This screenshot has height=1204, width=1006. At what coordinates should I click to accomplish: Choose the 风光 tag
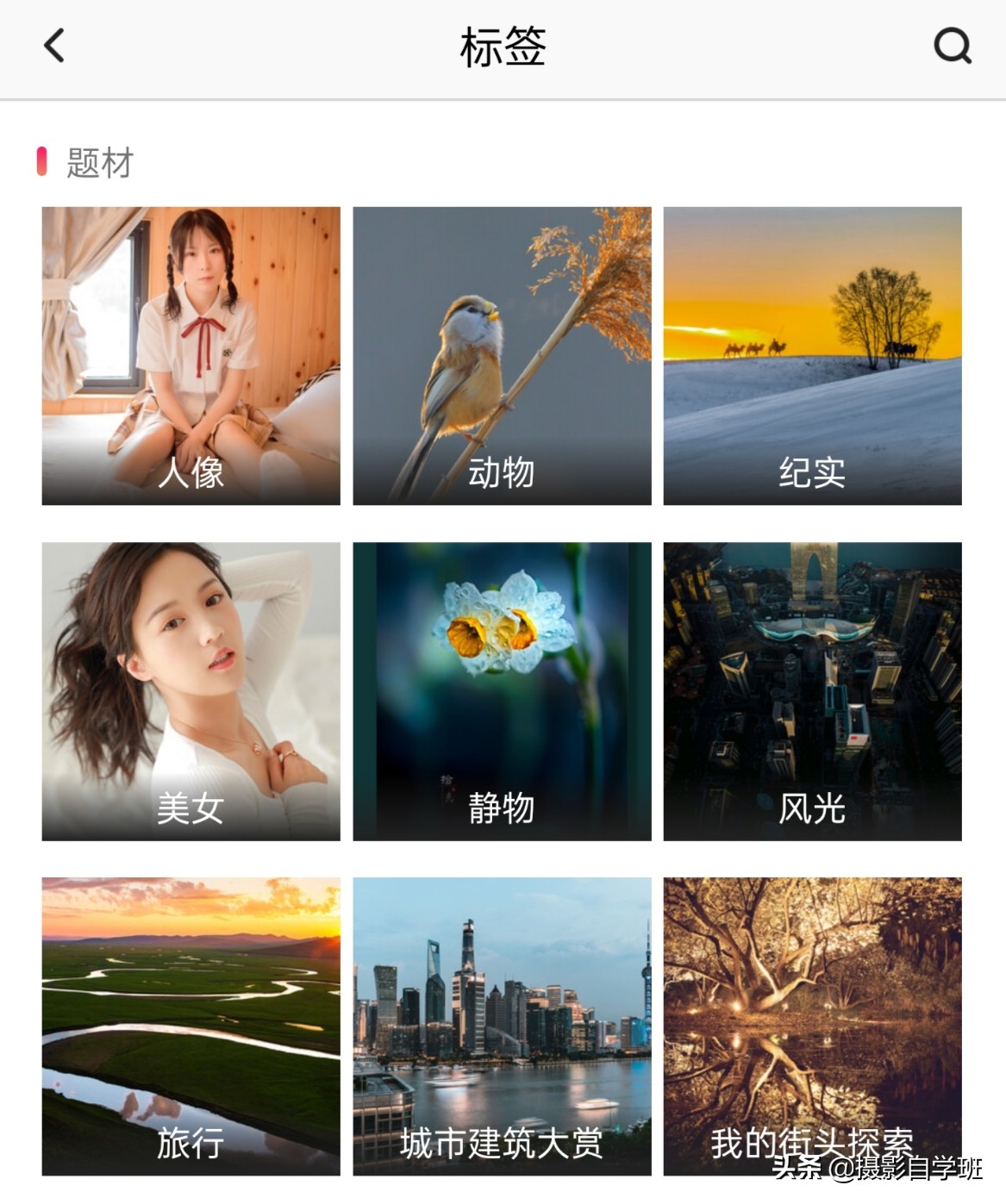point(812,691)
